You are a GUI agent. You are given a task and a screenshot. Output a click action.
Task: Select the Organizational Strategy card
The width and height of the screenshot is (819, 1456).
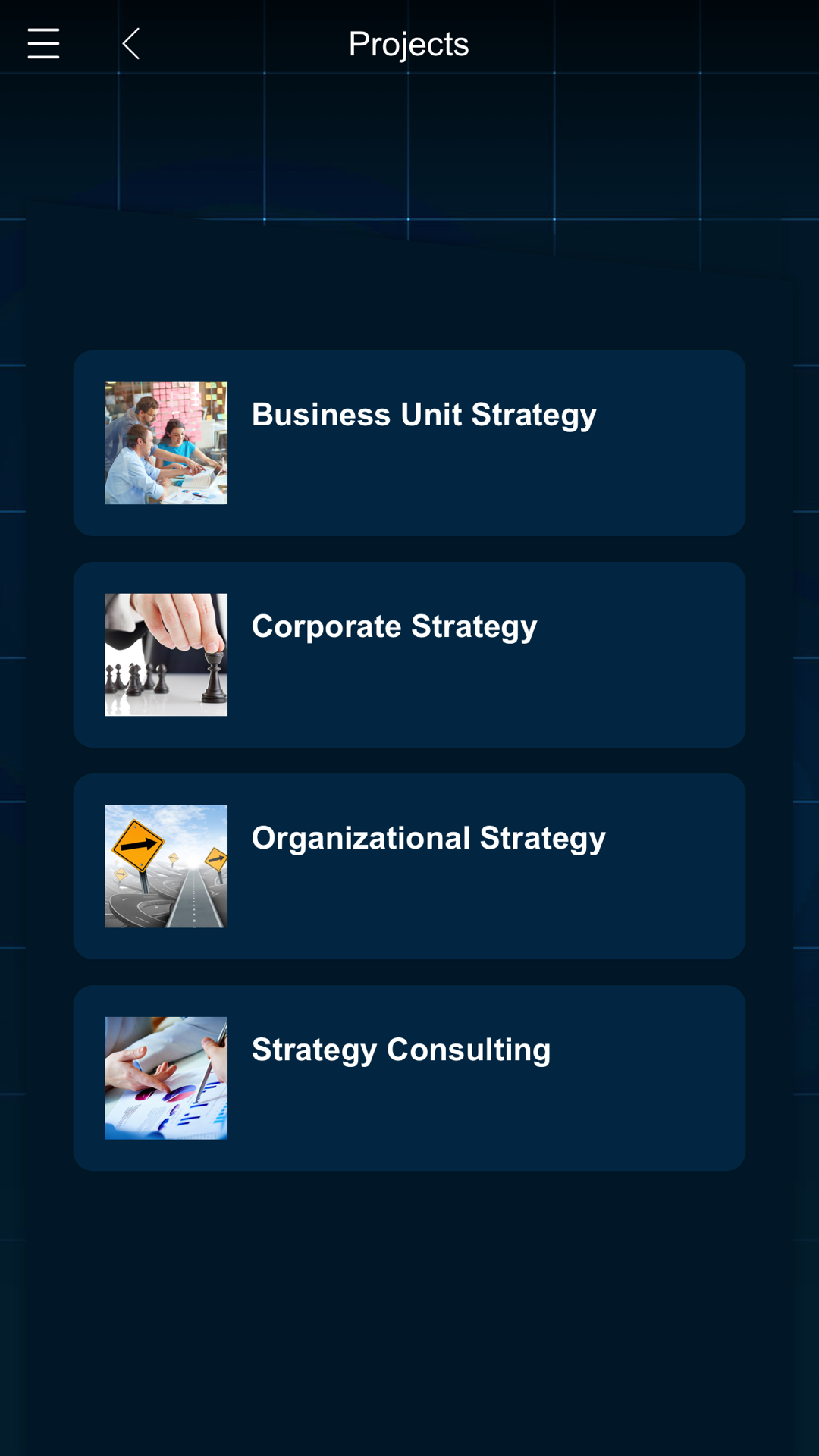coord(409,866)
